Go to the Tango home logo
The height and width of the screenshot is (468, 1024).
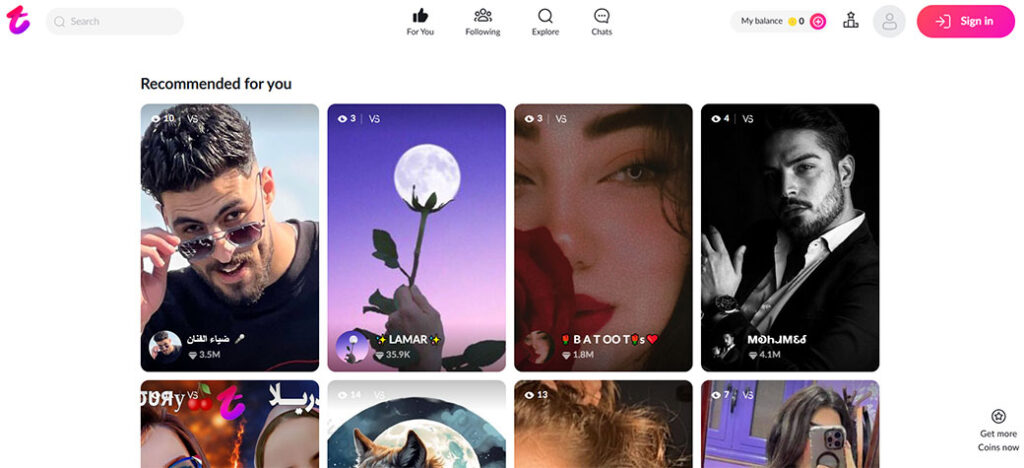click(x=19, y=20)
